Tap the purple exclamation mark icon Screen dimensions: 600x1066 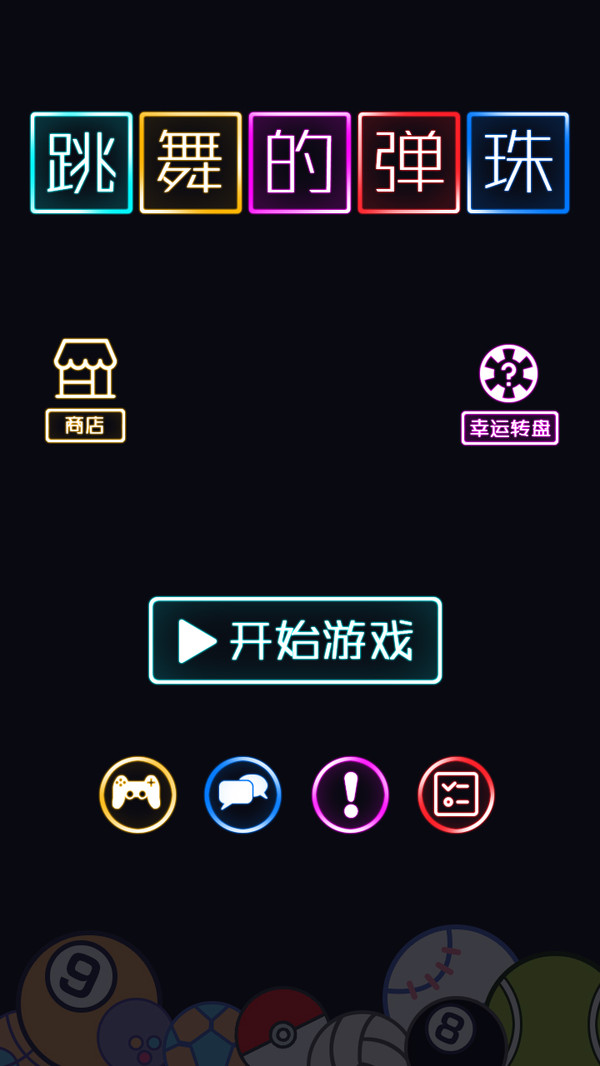[350, 795]
